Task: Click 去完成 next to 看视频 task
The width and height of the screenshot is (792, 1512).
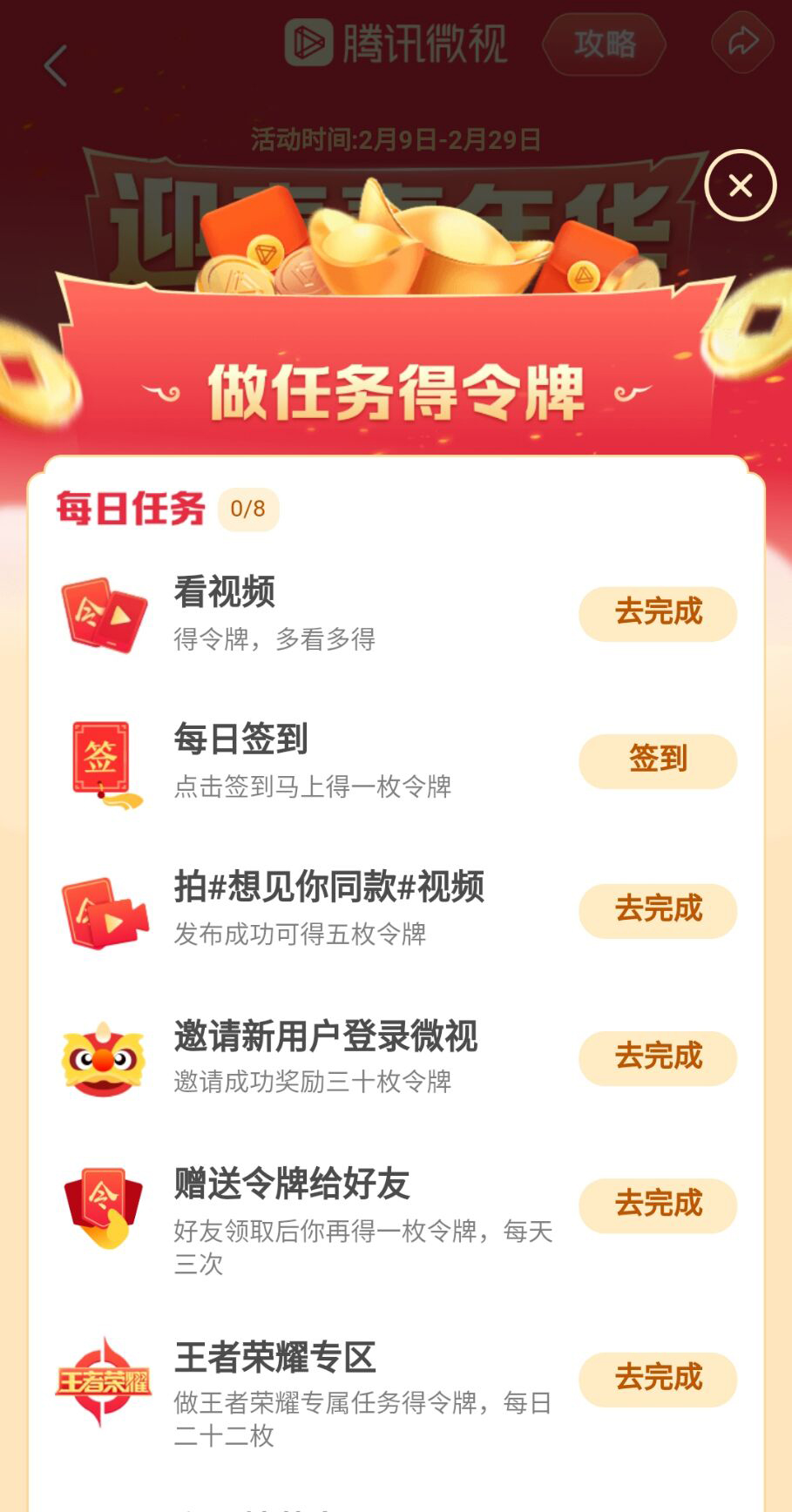Action: [x=657, y=613]
